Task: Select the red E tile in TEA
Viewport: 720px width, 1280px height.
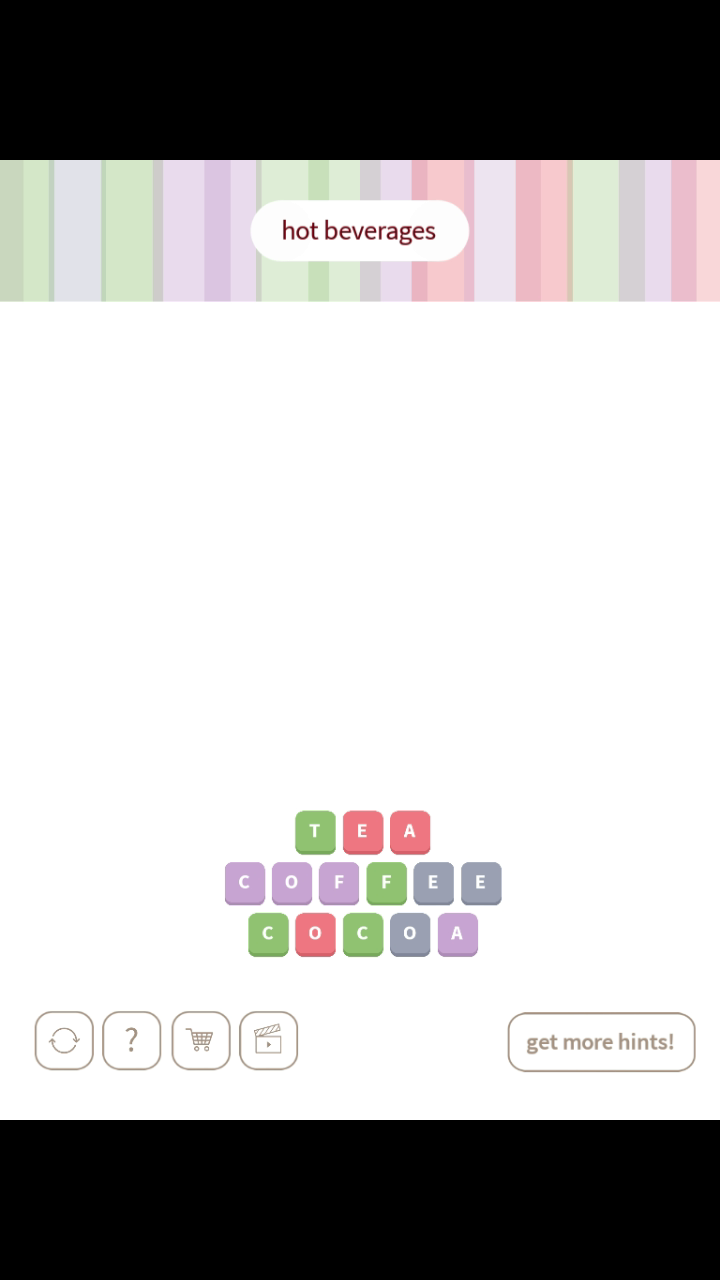Action: pos(362,831)
